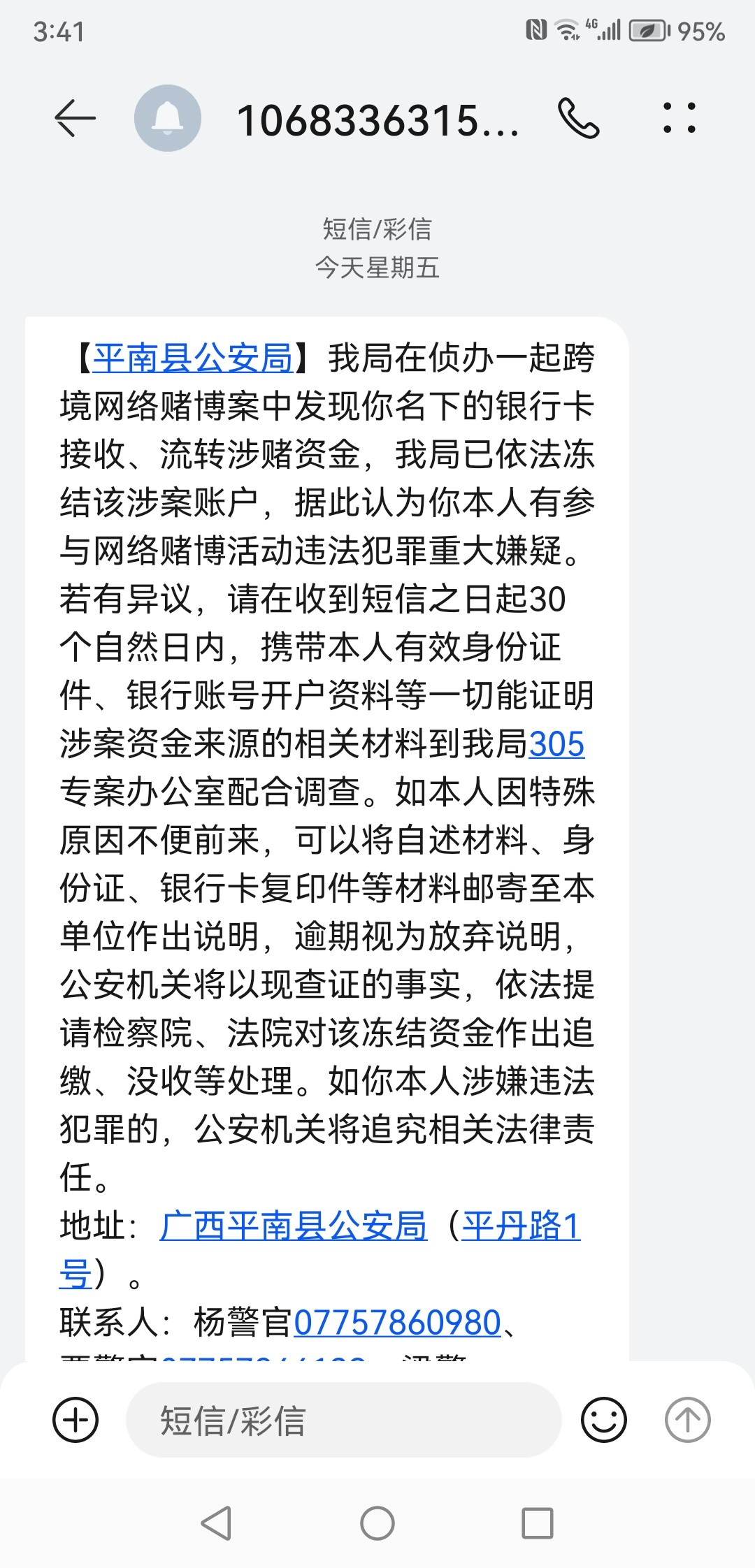Open recent apps from navigation bar
The width and height of the screenshot is (755, 1568).
pos(538,1523)
